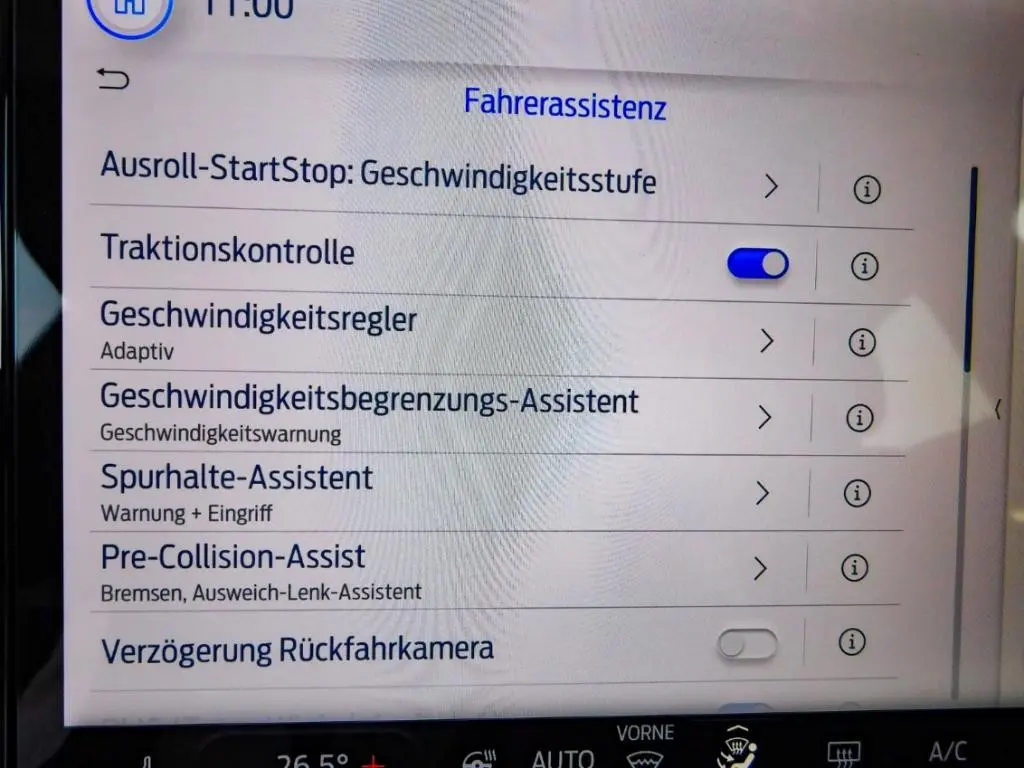View info for Geschwindigkeitsregler
The height and width of the screenshot is (768, 1024).
click(861, 342)
